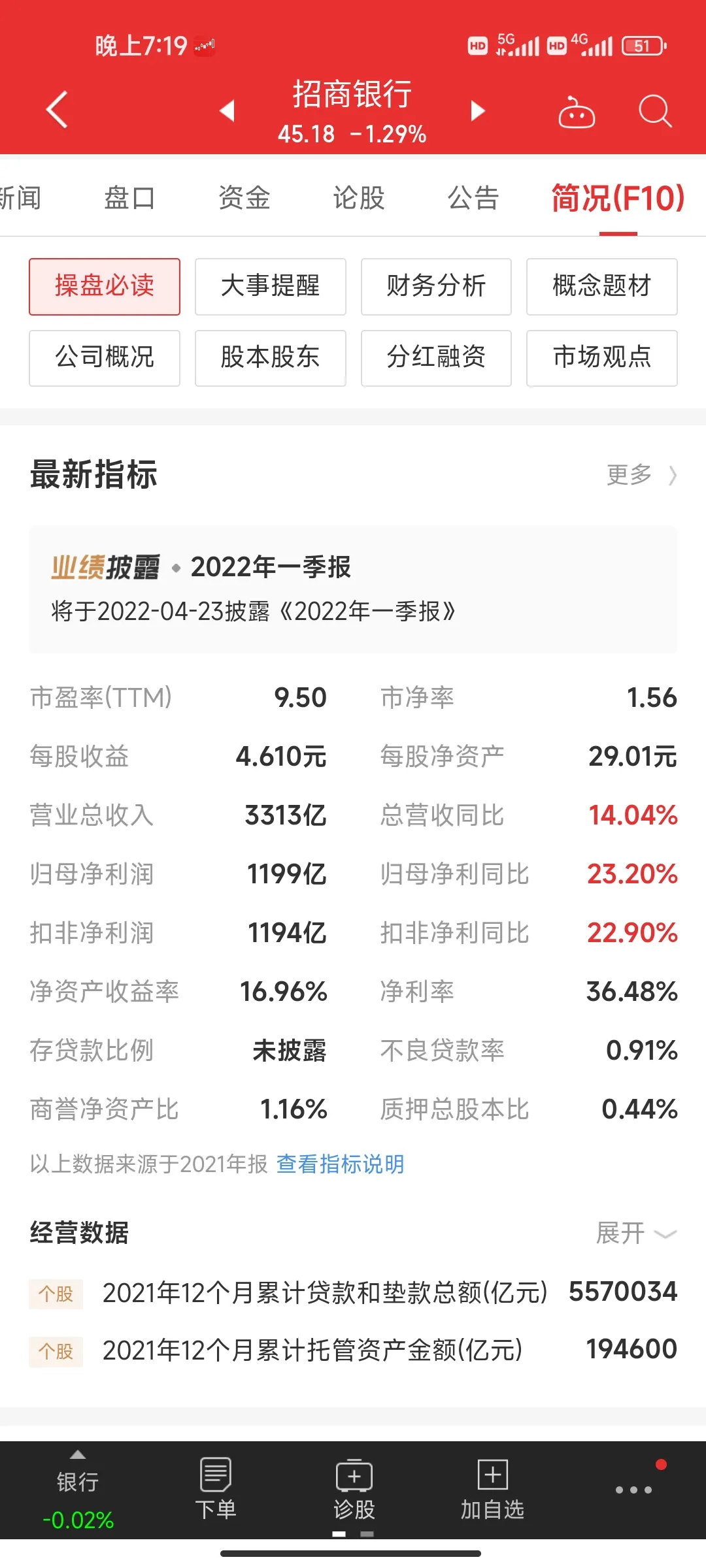
Task: Switch to the next stock
Action: (478, 110)
